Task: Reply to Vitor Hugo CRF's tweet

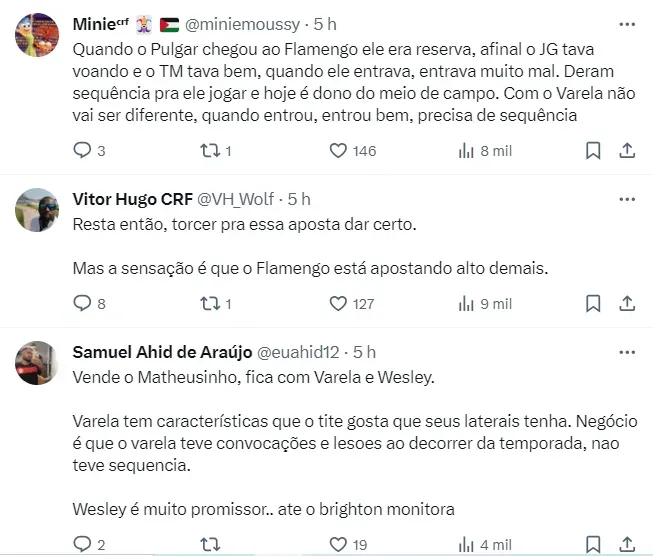Action: tap(83, 303)
